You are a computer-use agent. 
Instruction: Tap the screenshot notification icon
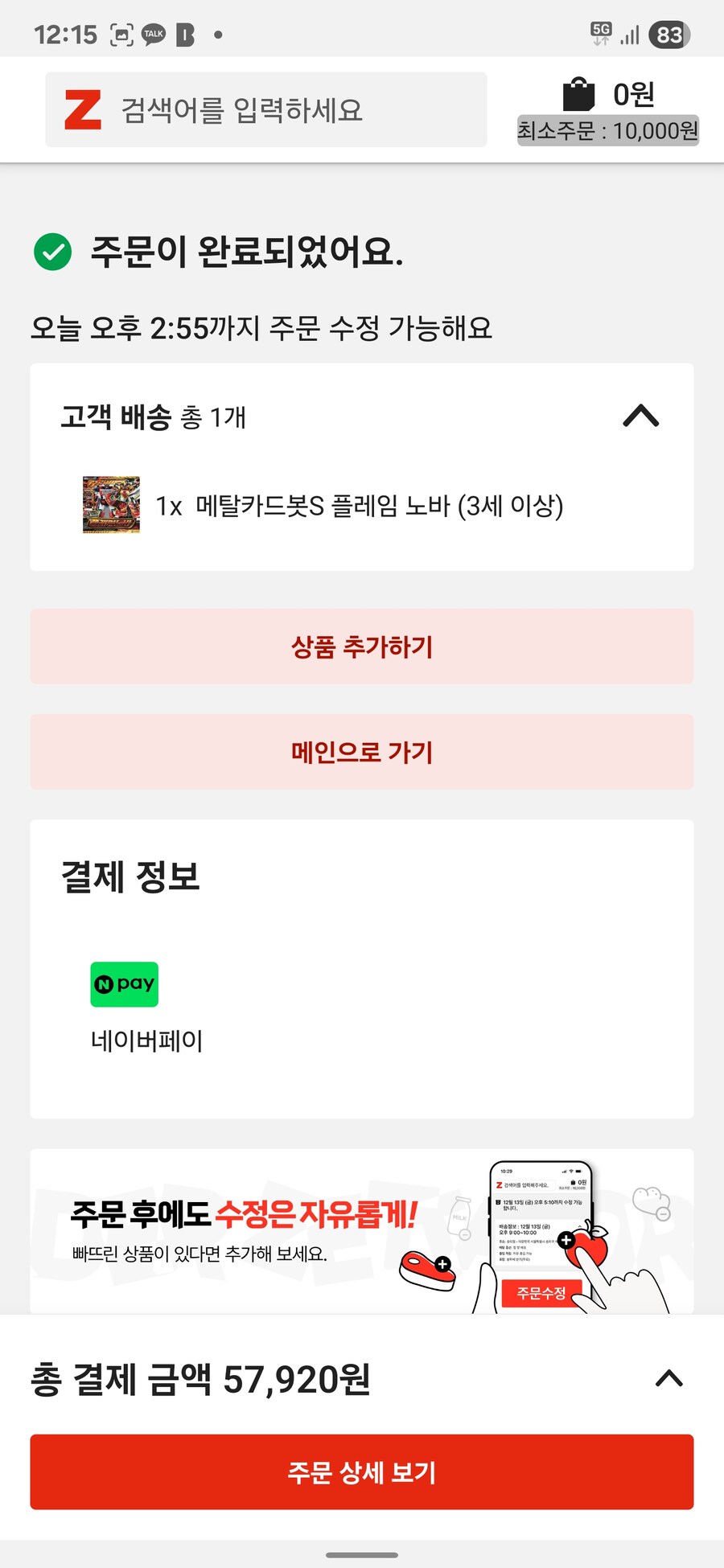(x=122, y=34)
